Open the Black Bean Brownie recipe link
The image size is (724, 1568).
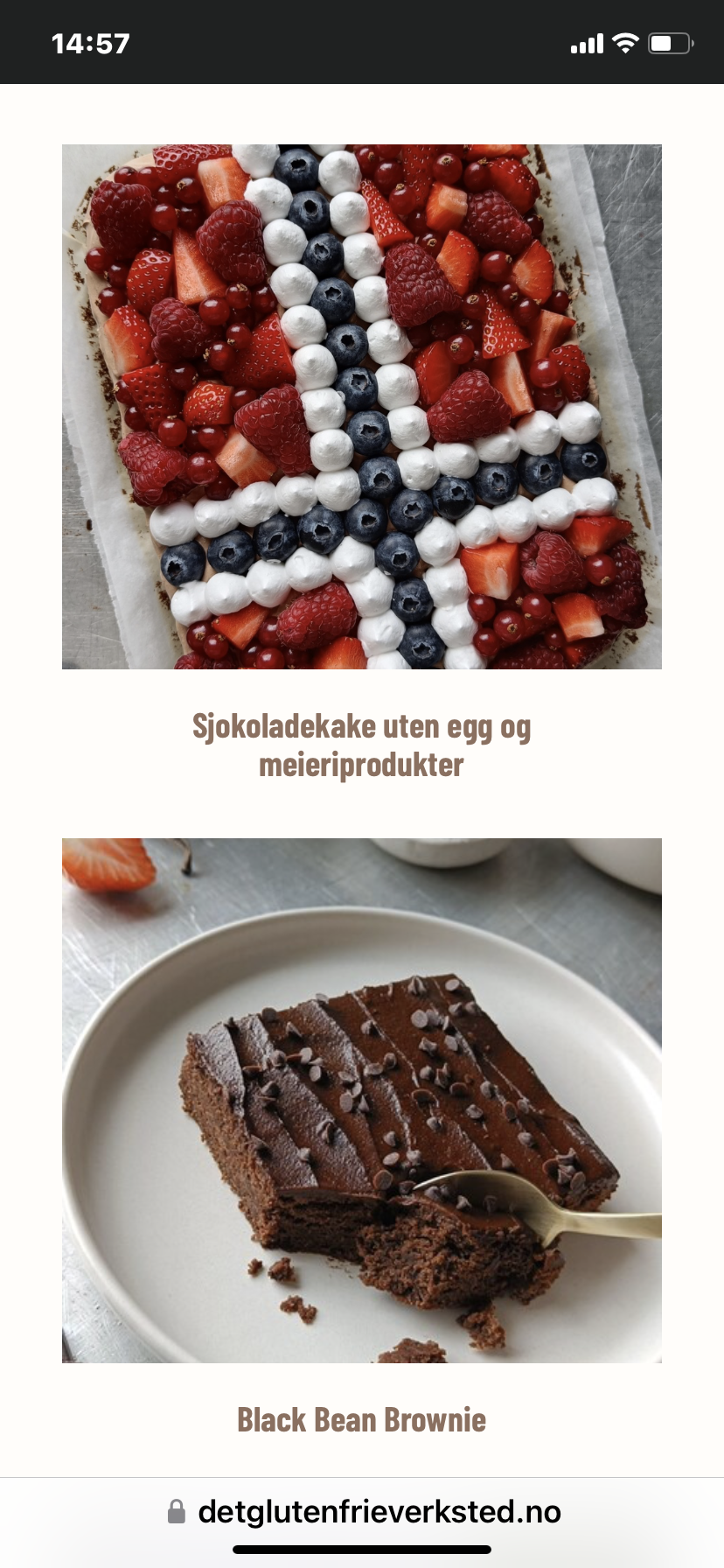click(361, 1419)
